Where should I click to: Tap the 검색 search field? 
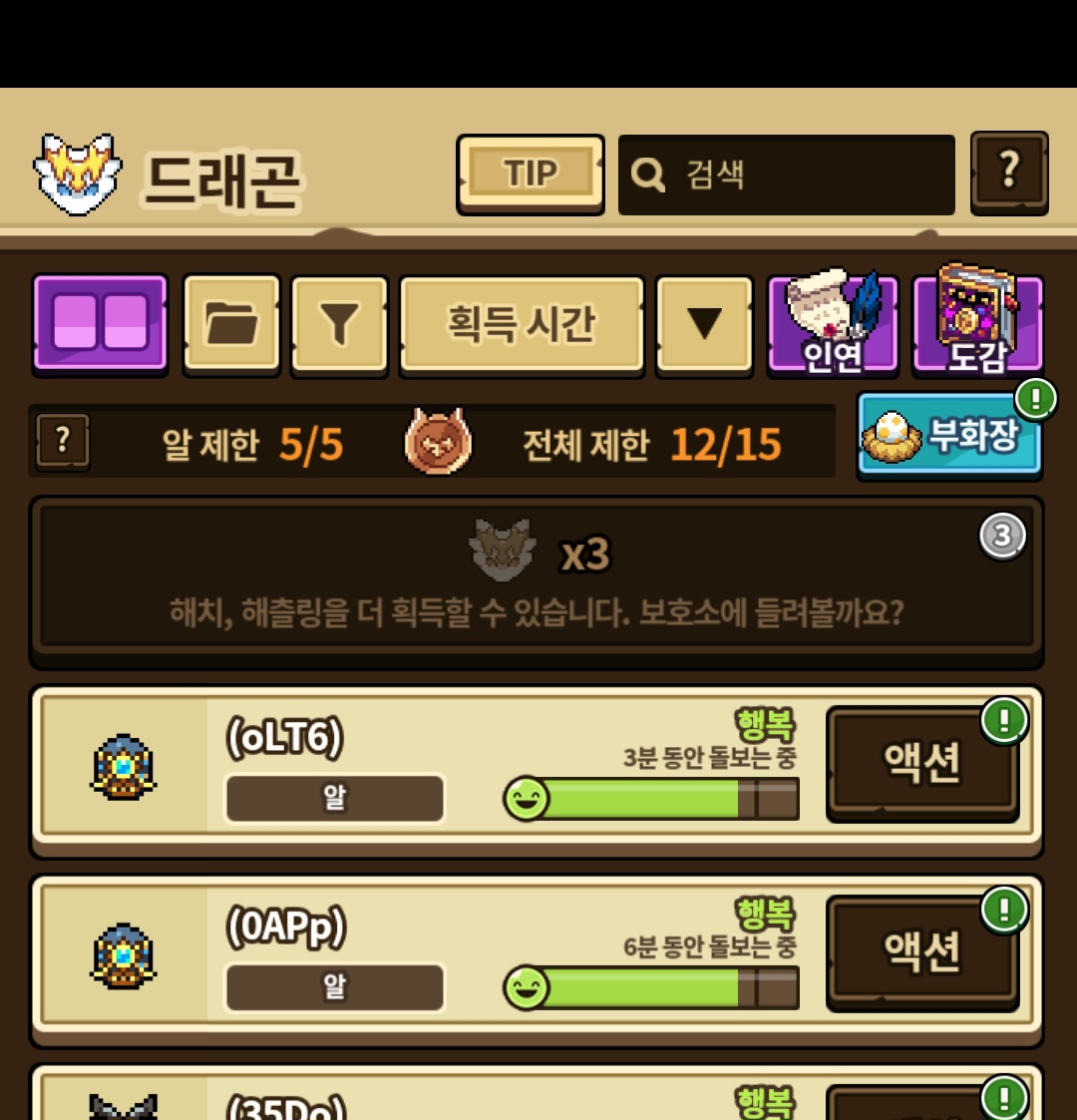tap(786, 176)
